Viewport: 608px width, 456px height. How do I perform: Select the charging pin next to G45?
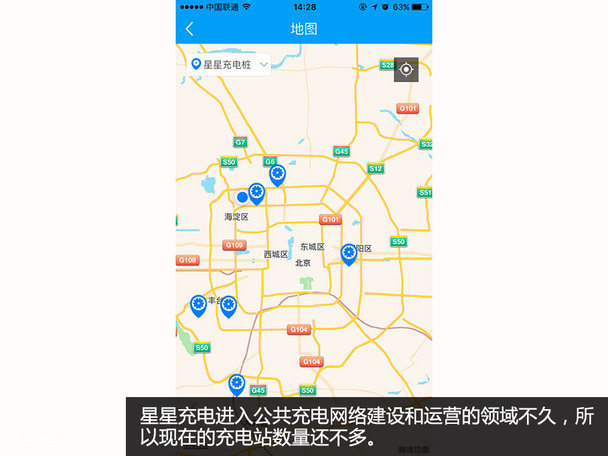tap(236, 383)
